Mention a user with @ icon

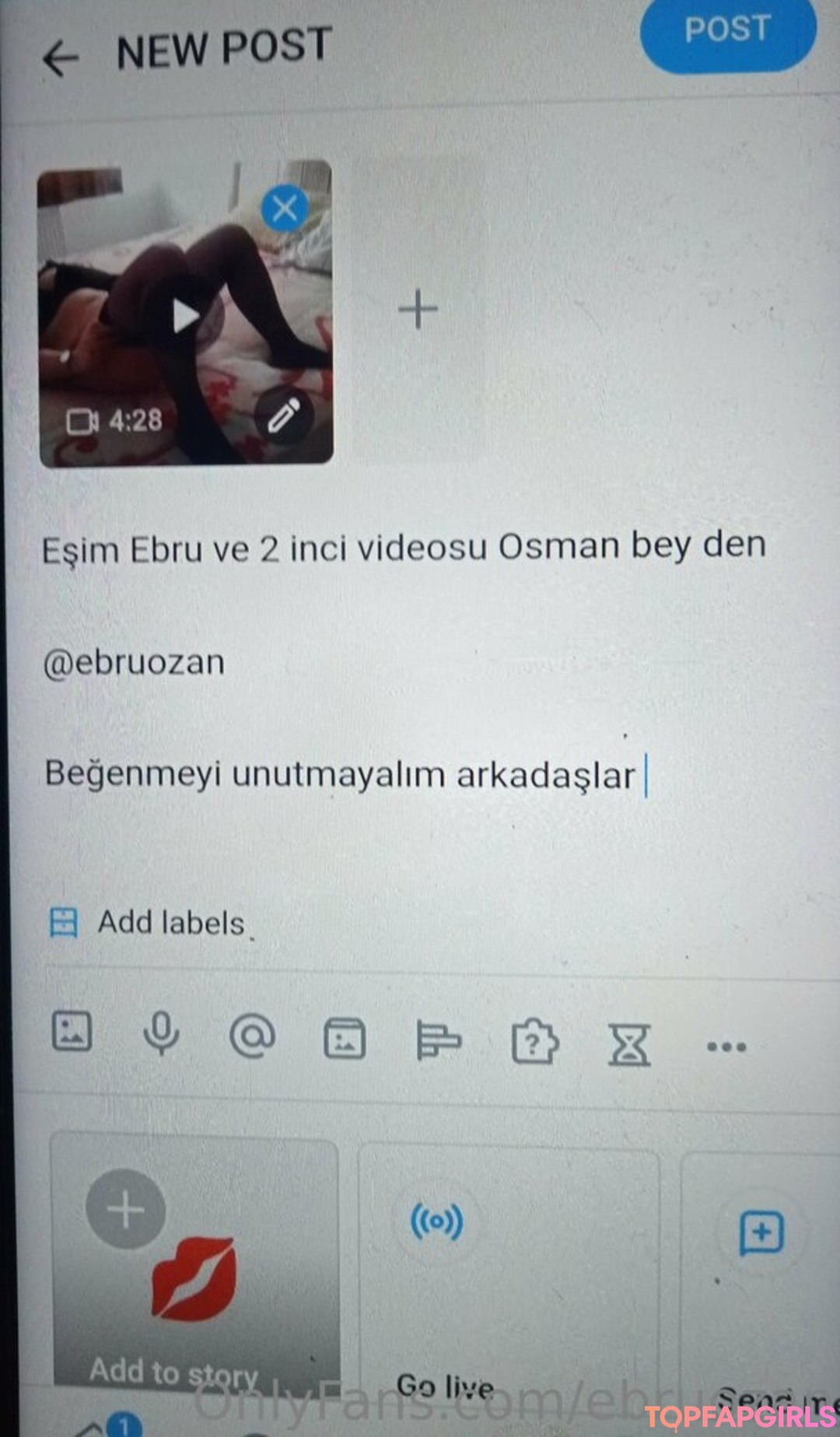click(252, 1036)
